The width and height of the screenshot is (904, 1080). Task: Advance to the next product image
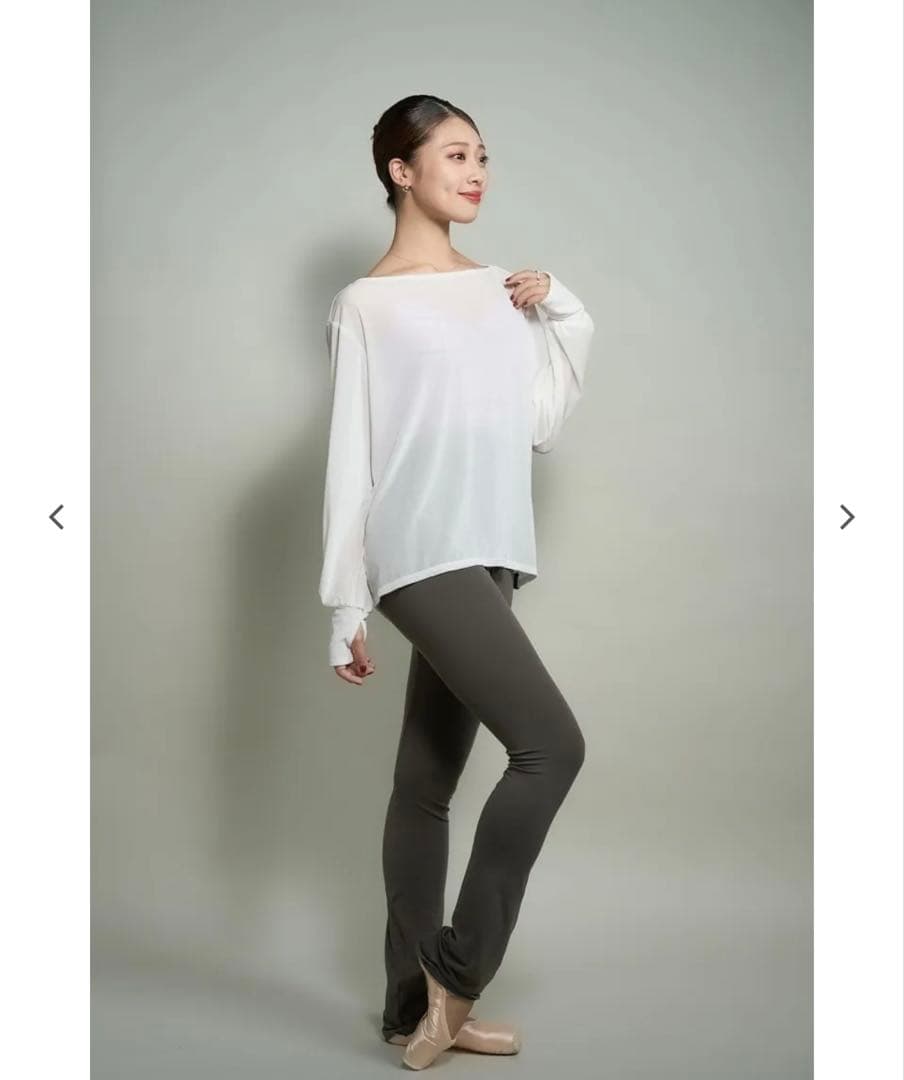(x=846, y=517)
